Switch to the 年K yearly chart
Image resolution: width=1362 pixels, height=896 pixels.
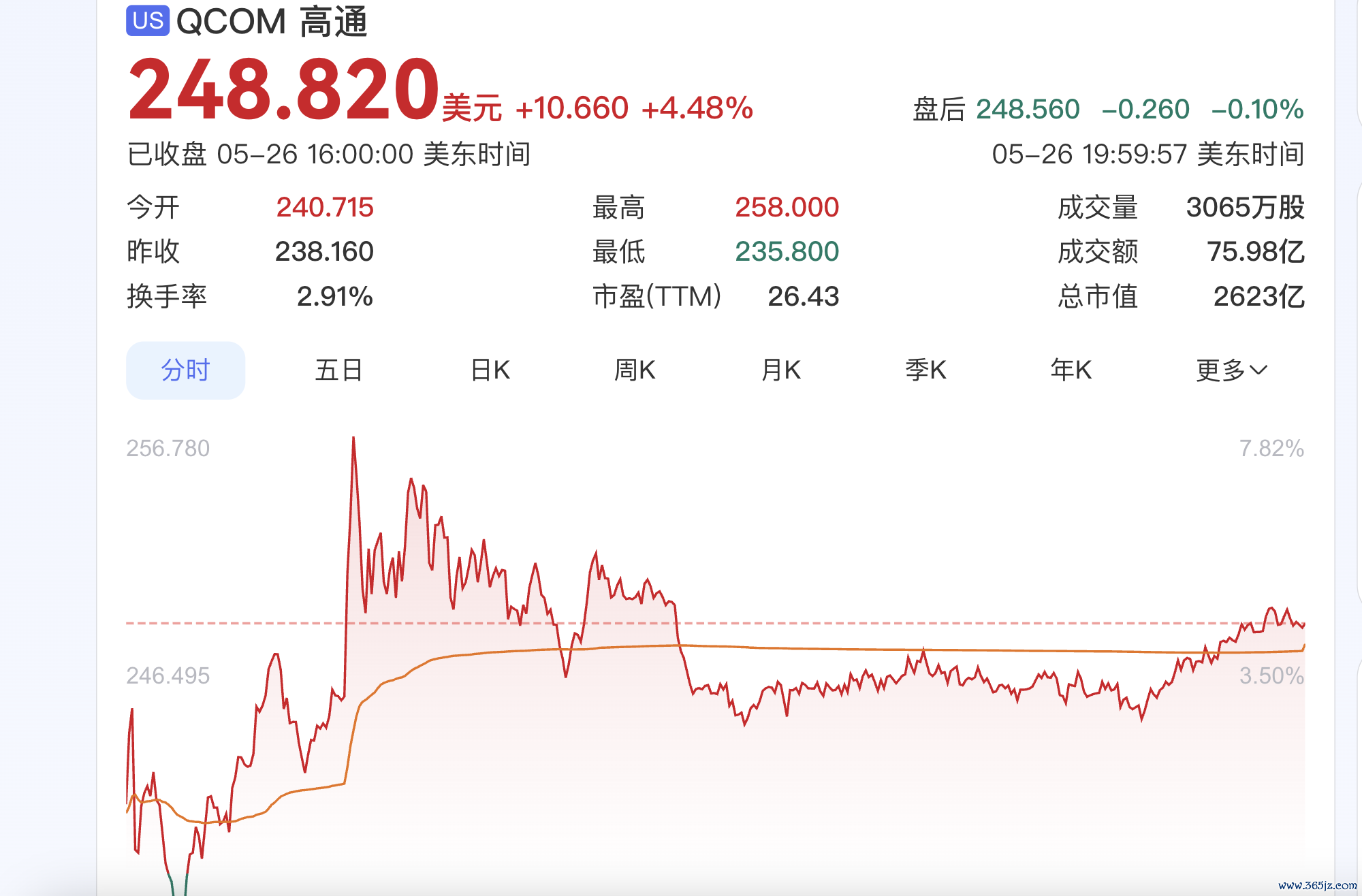tap(1071, 370)
